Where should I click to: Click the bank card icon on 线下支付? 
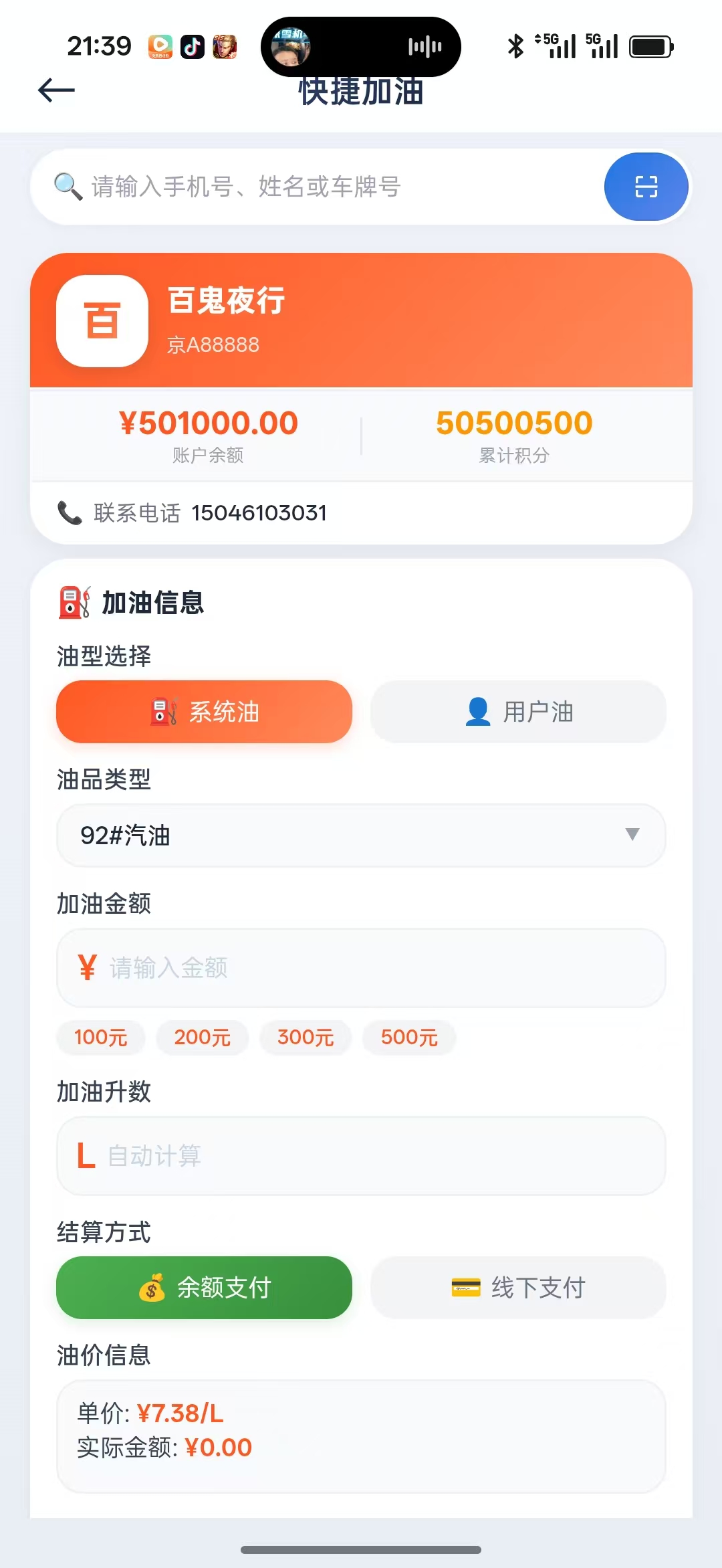[x=464, y=1286]
